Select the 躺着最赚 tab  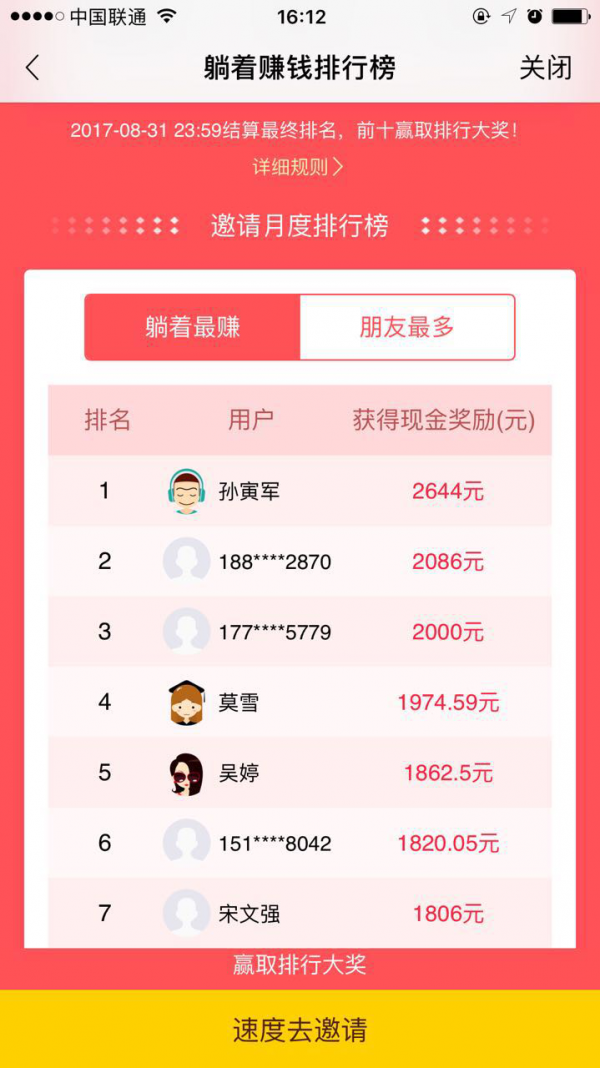click(x=192, y=327)
